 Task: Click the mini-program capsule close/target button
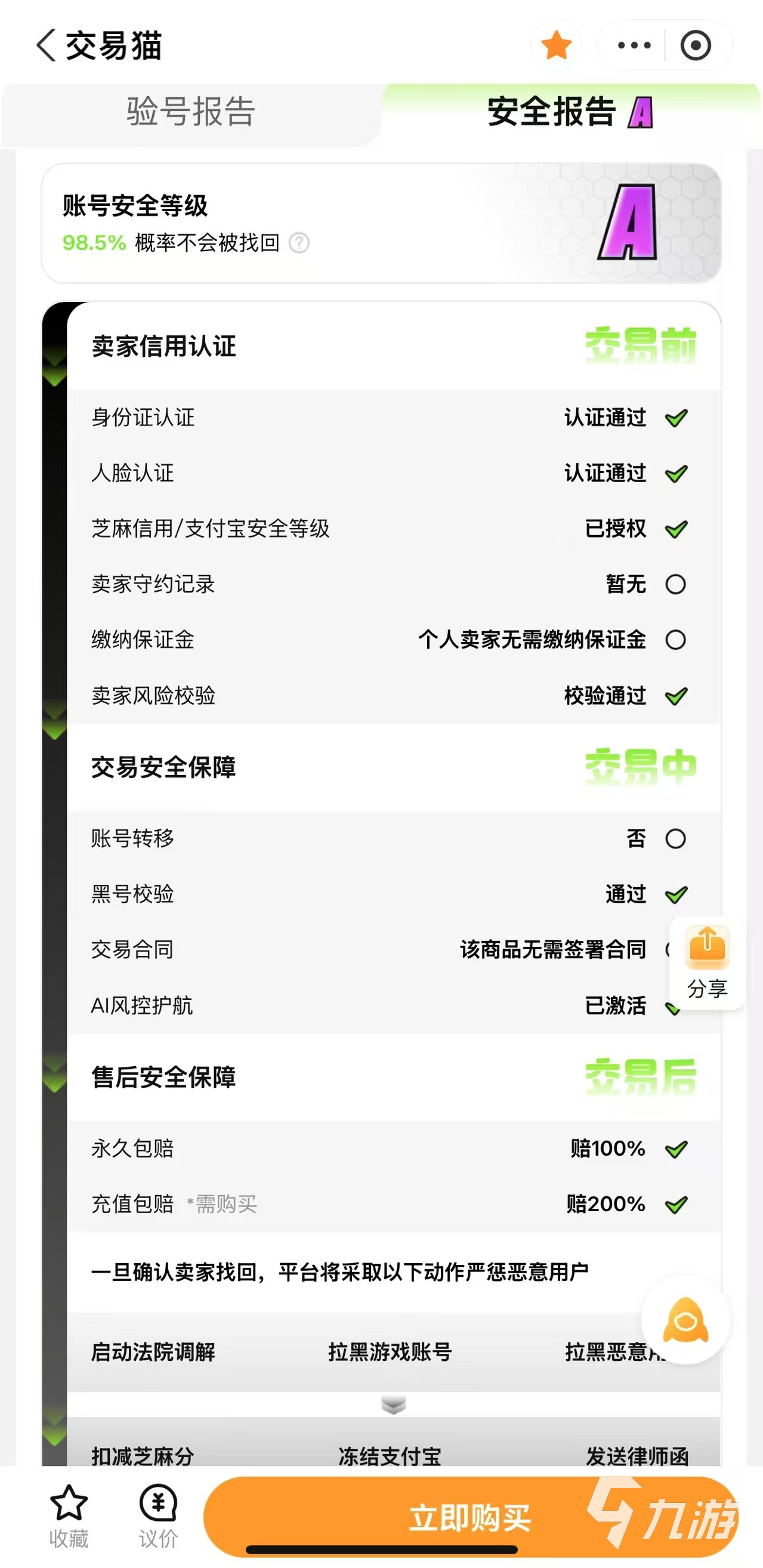(x=697, y=45)
